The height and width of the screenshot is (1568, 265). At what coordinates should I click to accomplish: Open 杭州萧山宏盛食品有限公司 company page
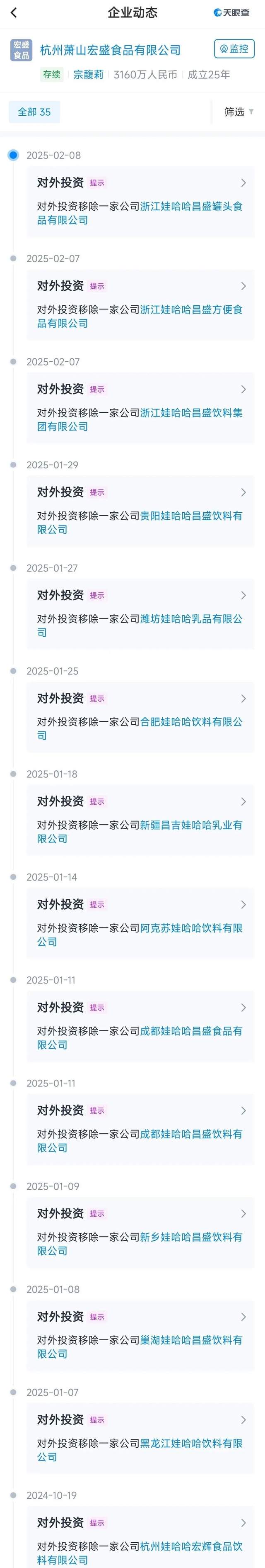(110, 50)
